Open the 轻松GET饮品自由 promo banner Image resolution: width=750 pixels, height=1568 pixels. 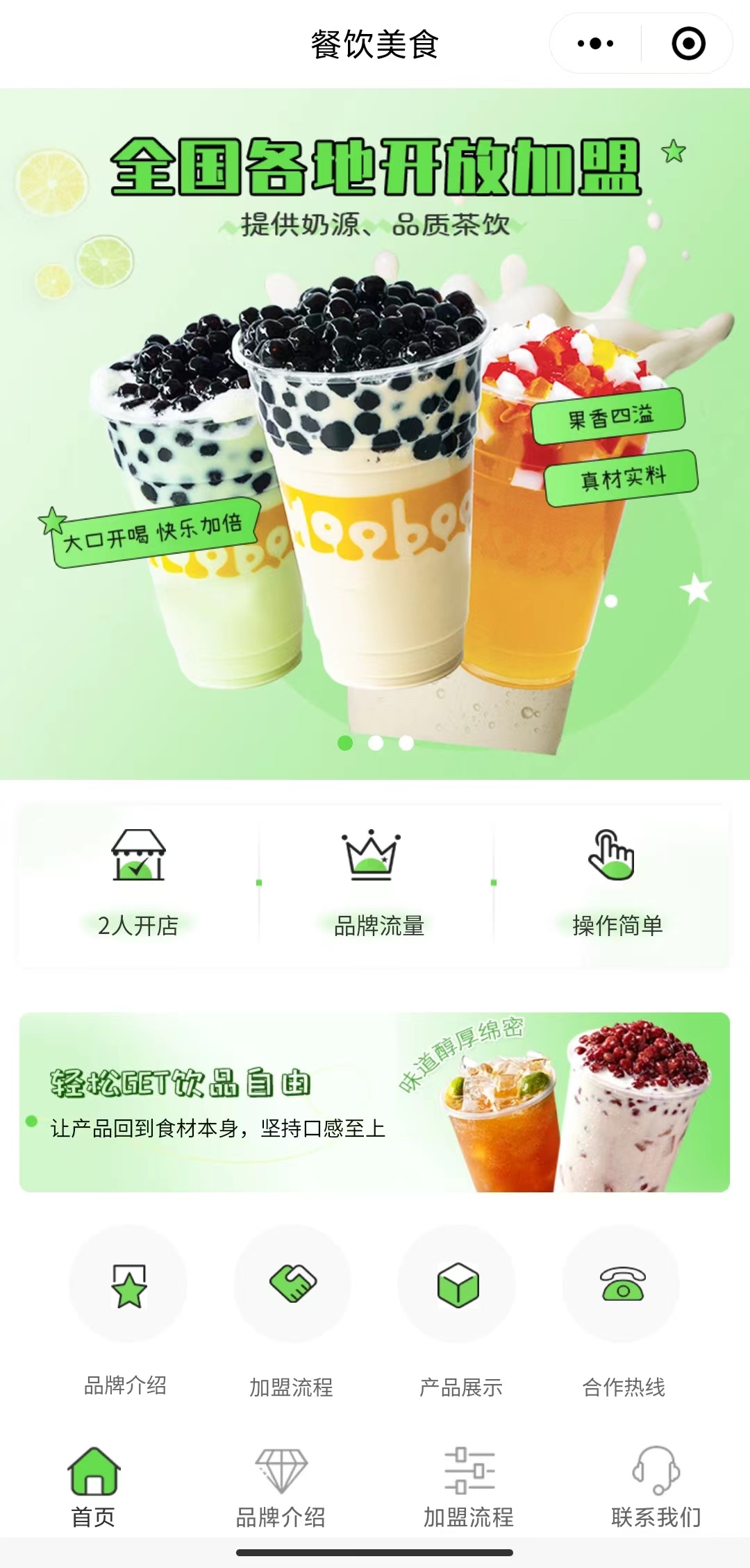point(375,1102)
